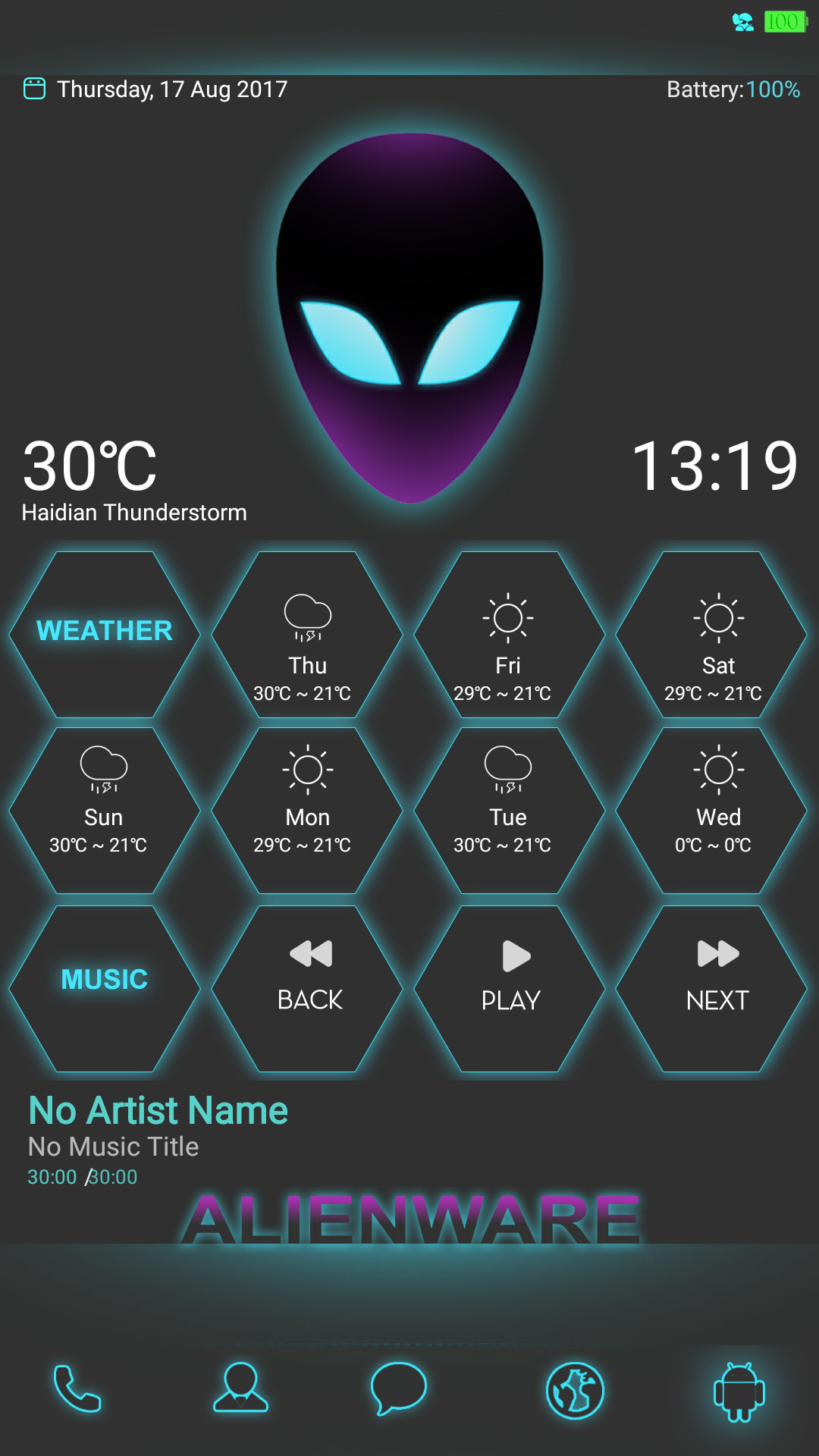
Task: Tap the Tue forecast hexagon
Action: pyautogui.click(x=510, y=811)
